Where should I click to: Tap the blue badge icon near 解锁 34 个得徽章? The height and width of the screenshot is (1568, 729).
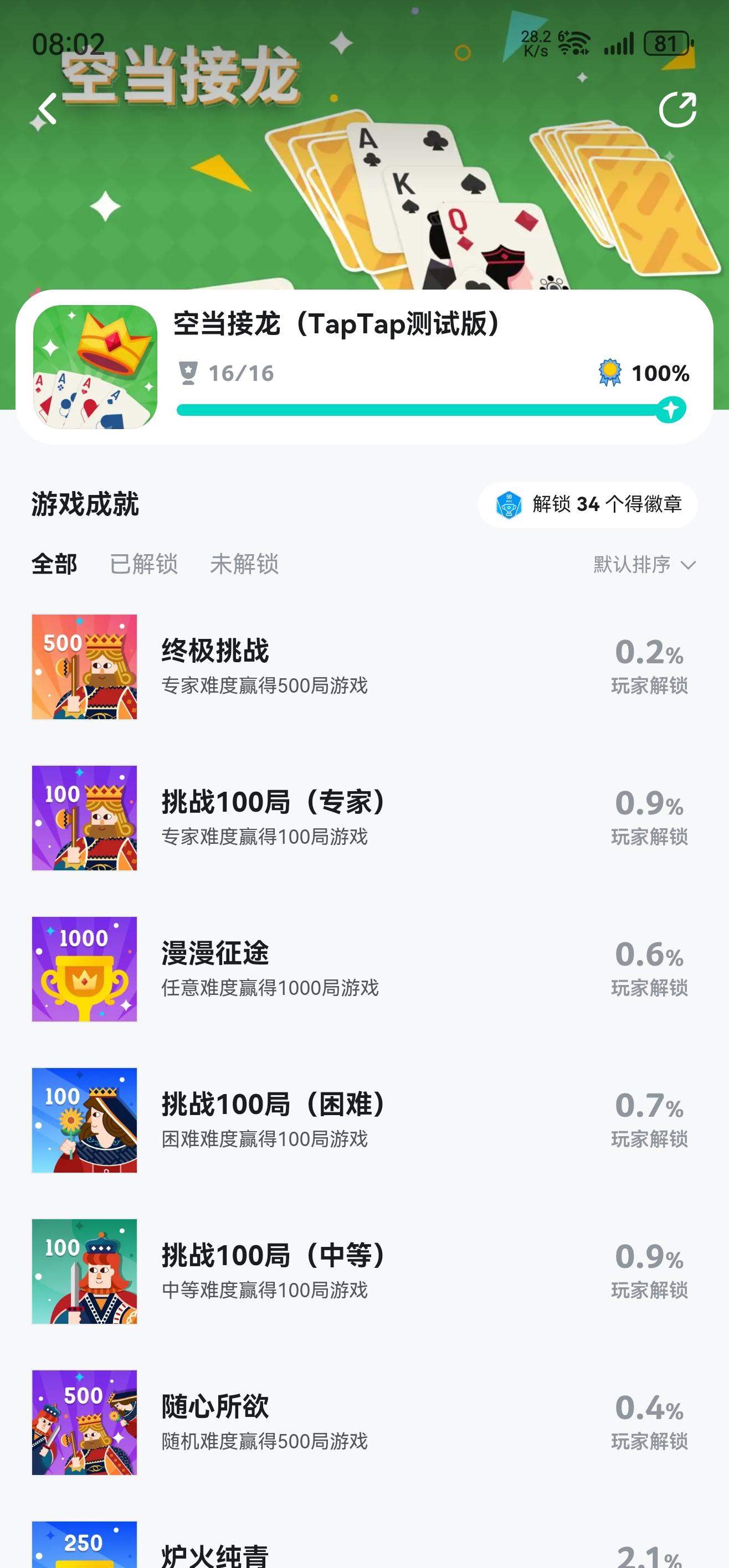509,504
